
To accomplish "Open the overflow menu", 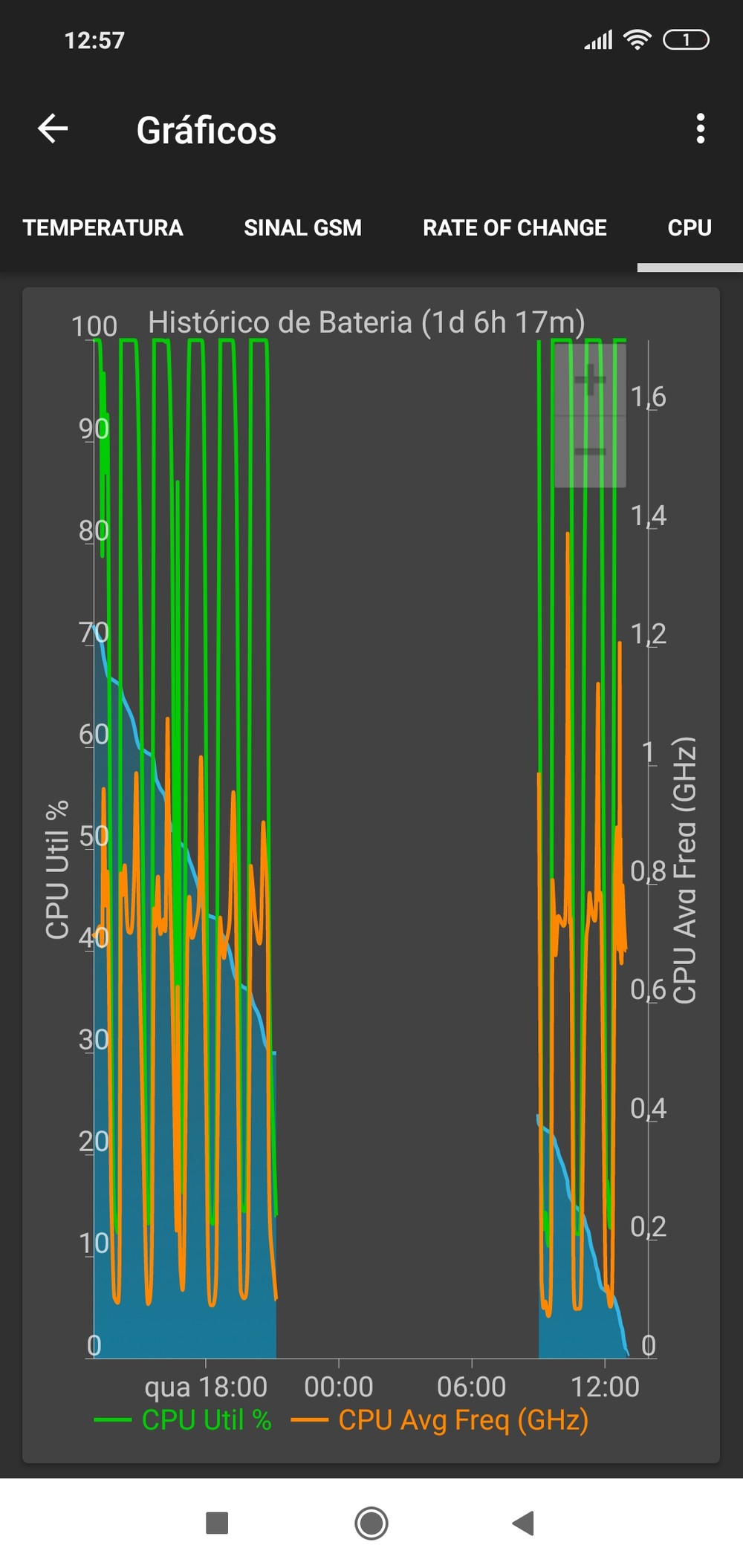I will (700, 129).
